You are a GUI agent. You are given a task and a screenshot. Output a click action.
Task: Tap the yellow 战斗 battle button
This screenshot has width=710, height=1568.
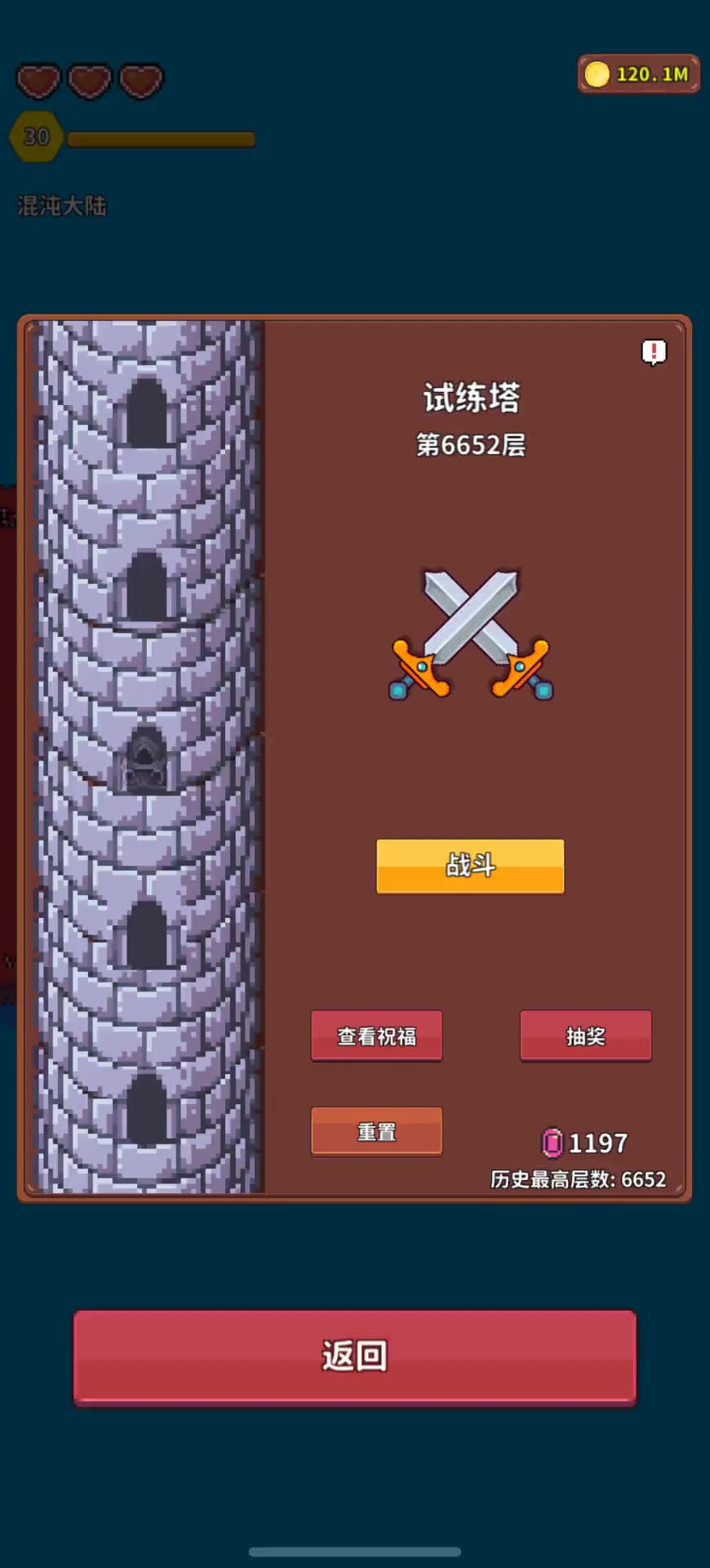pyautogui.click(x=470, y=866)
